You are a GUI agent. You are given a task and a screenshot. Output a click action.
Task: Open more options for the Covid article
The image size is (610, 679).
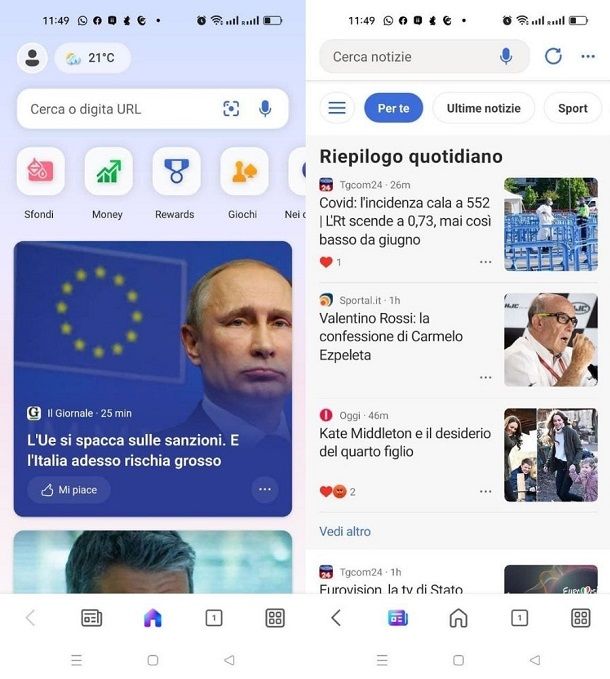[x=485, y=262]
